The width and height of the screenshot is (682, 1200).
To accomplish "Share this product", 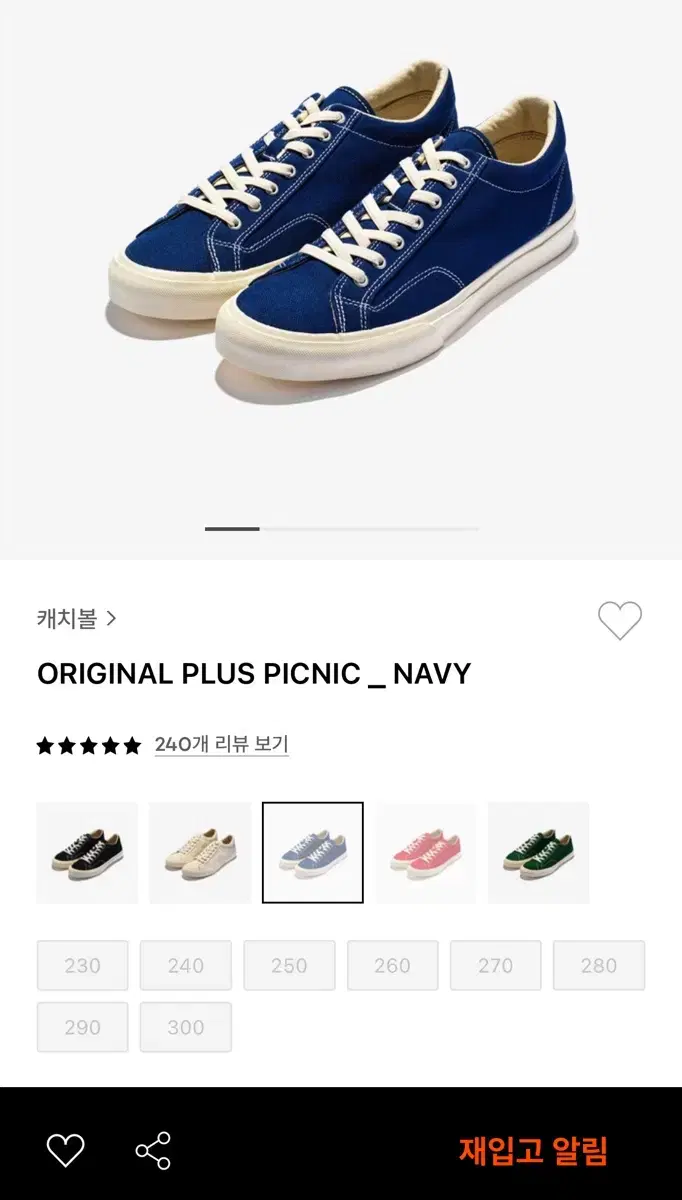I will click(153, 1151).
